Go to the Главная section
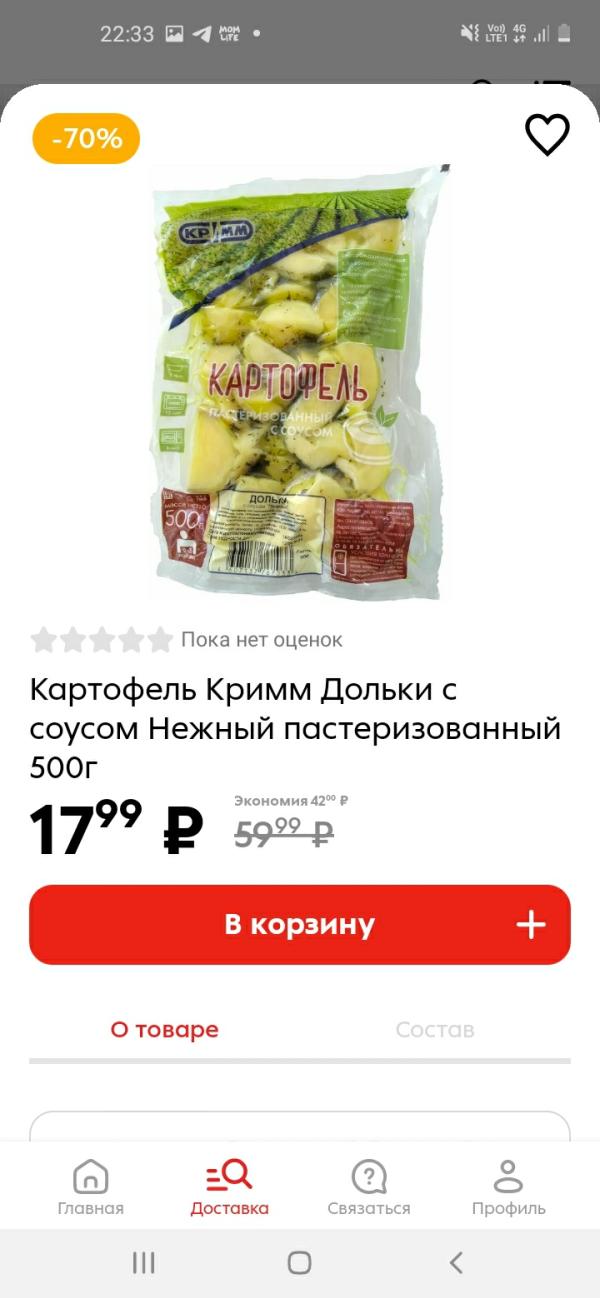 pos(91,1187)
